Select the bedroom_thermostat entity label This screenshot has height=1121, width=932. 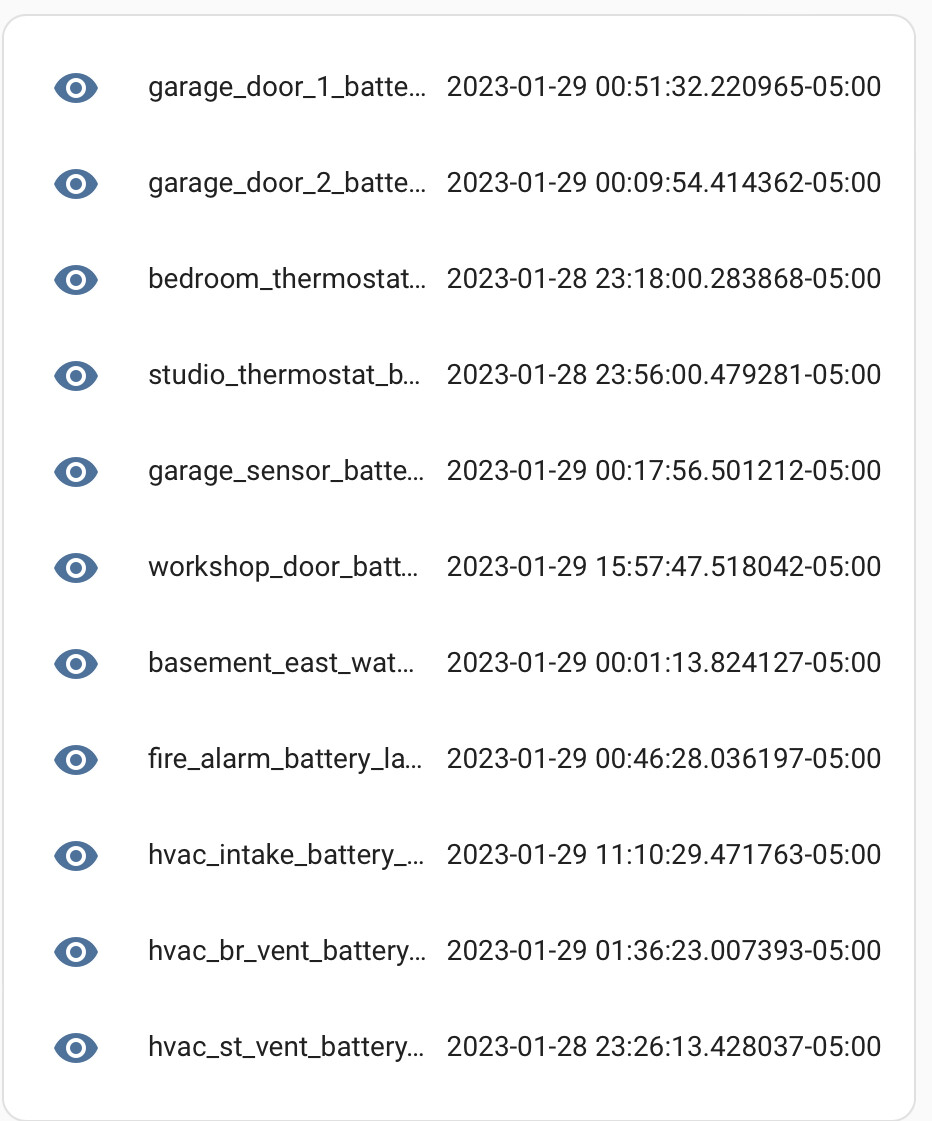(x=288, y=280)
